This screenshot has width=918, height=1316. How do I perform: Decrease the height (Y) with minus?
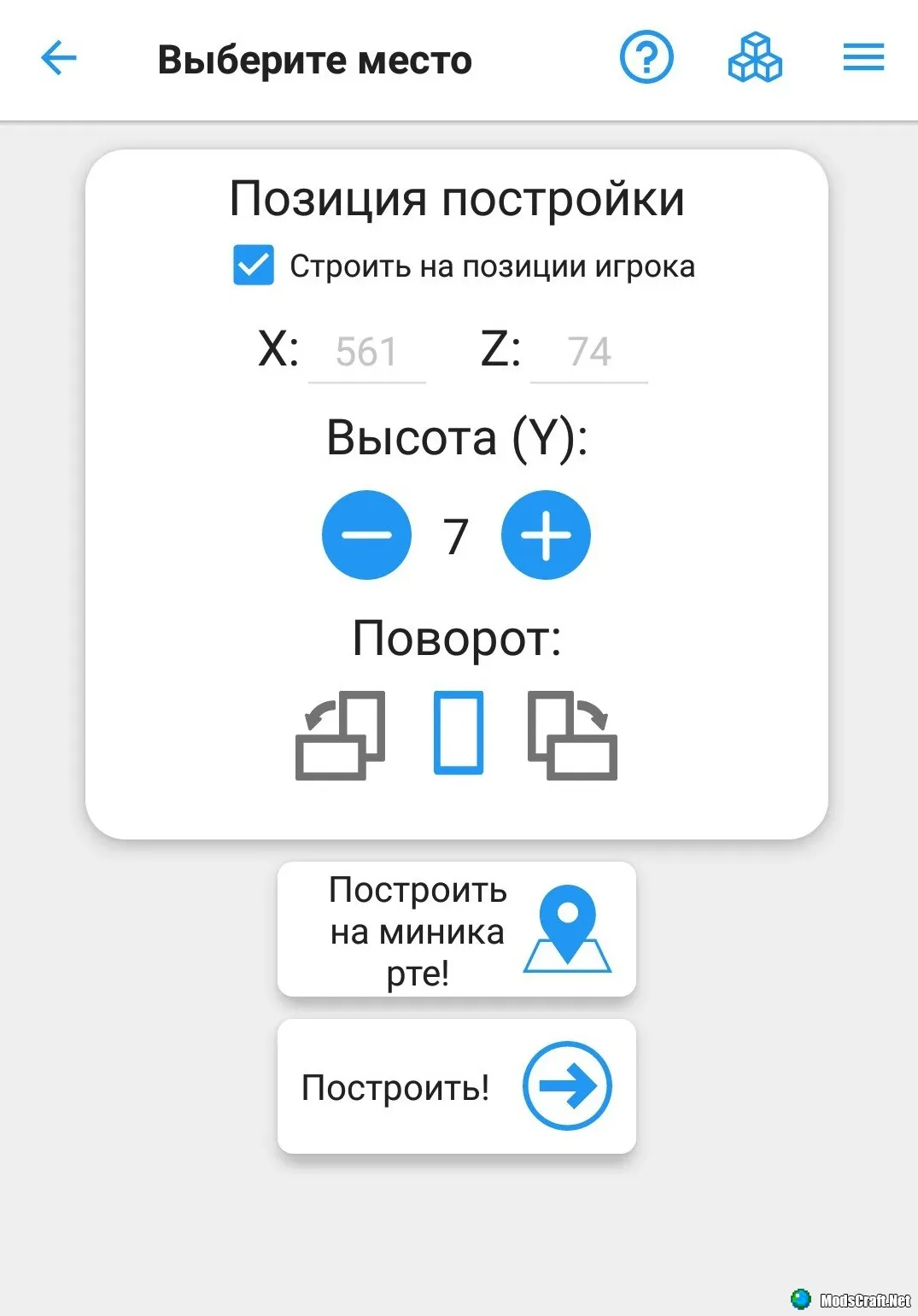click(366, 535)
